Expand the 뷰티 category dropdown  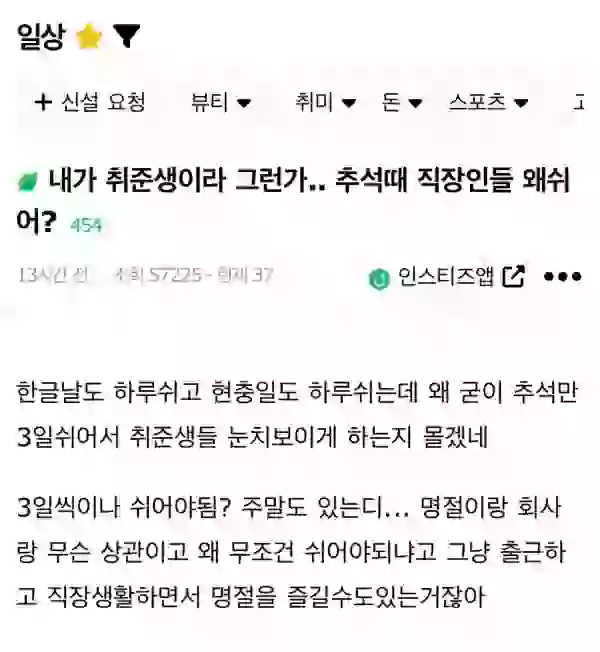(220, 102)
